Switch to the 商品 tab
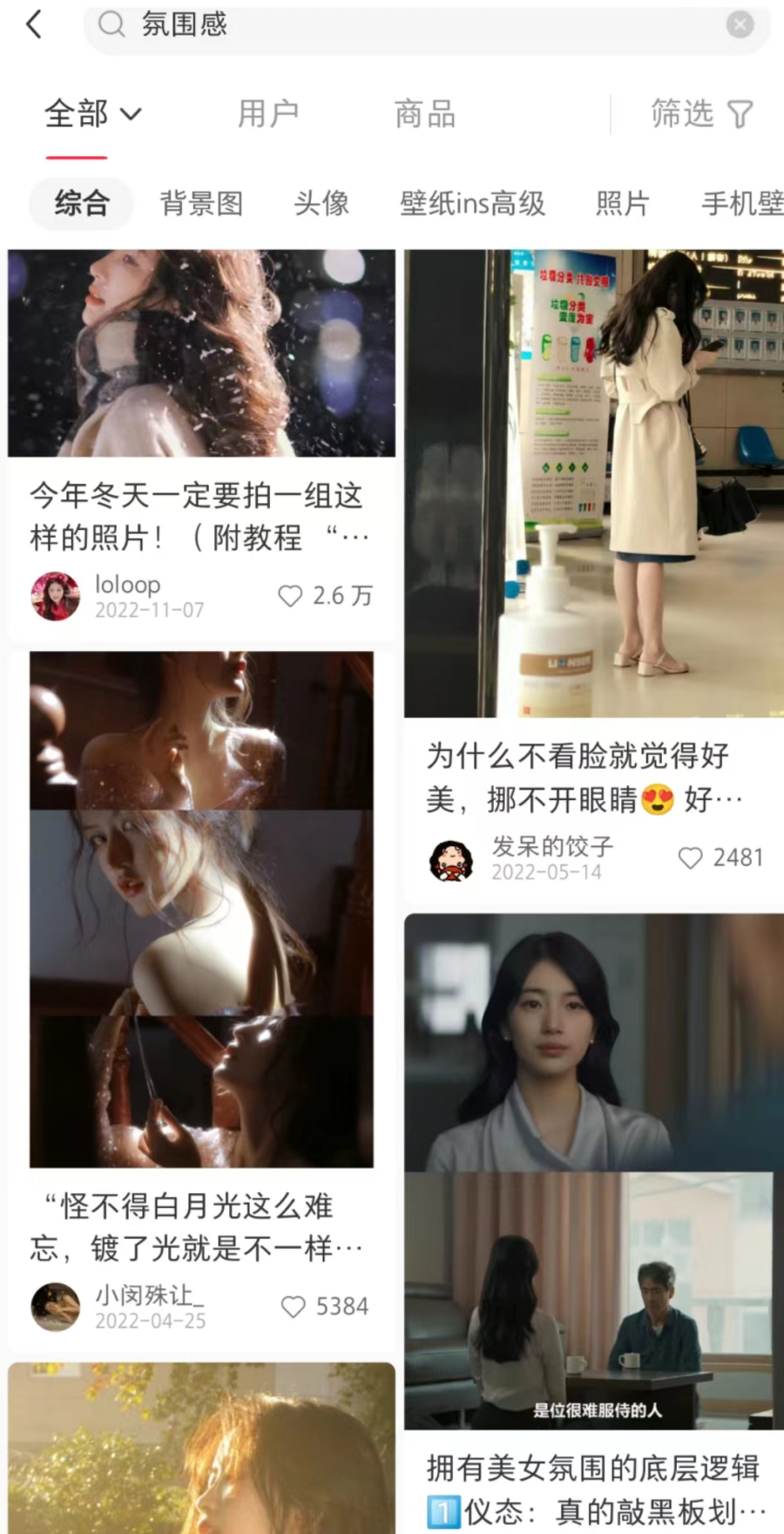Image resolution: width=784 pixels, height=1534 pixels. (424, 114)
